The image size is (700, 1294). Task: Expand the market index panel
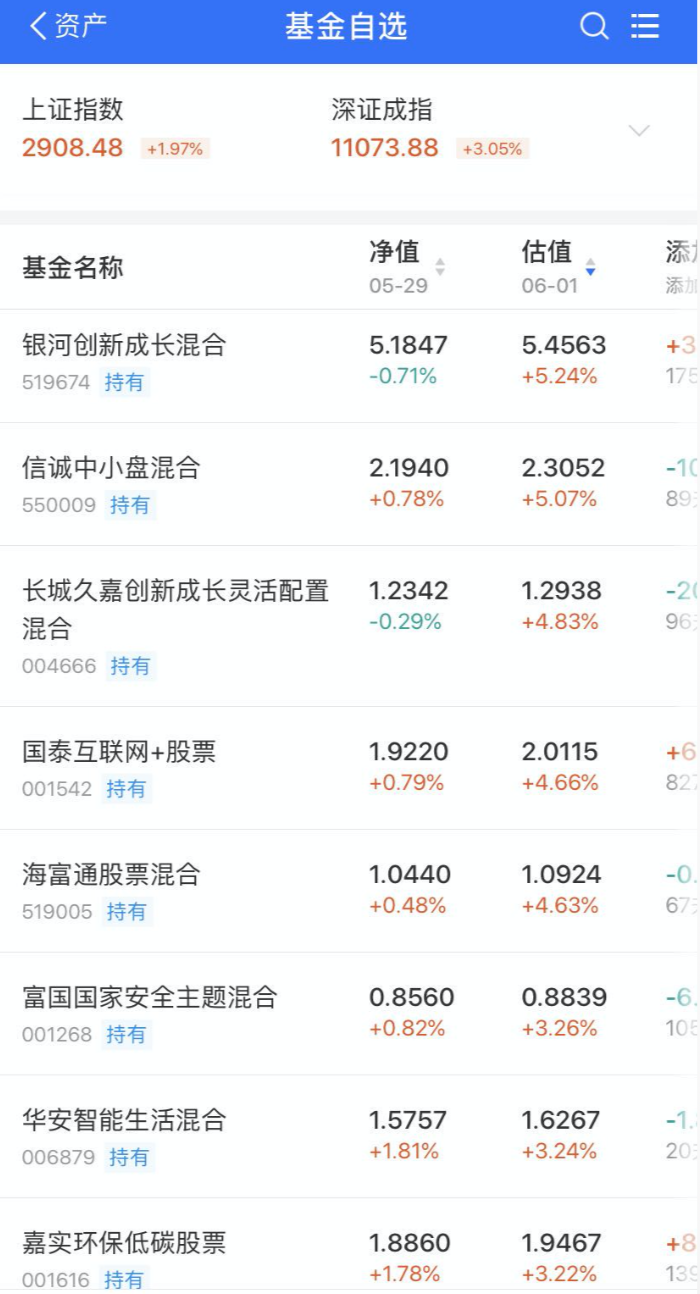pos(638,131)
